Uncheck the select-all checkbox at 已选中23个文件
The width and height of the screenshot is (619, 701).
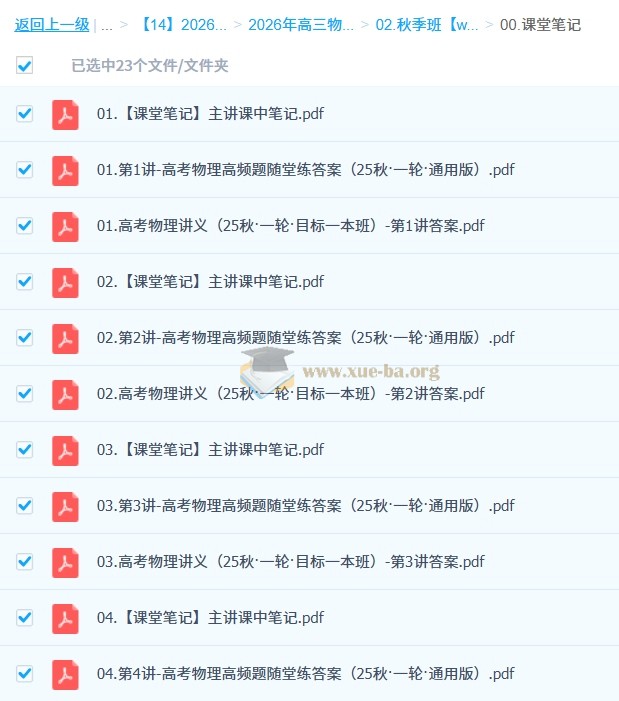tap(25, 66)
